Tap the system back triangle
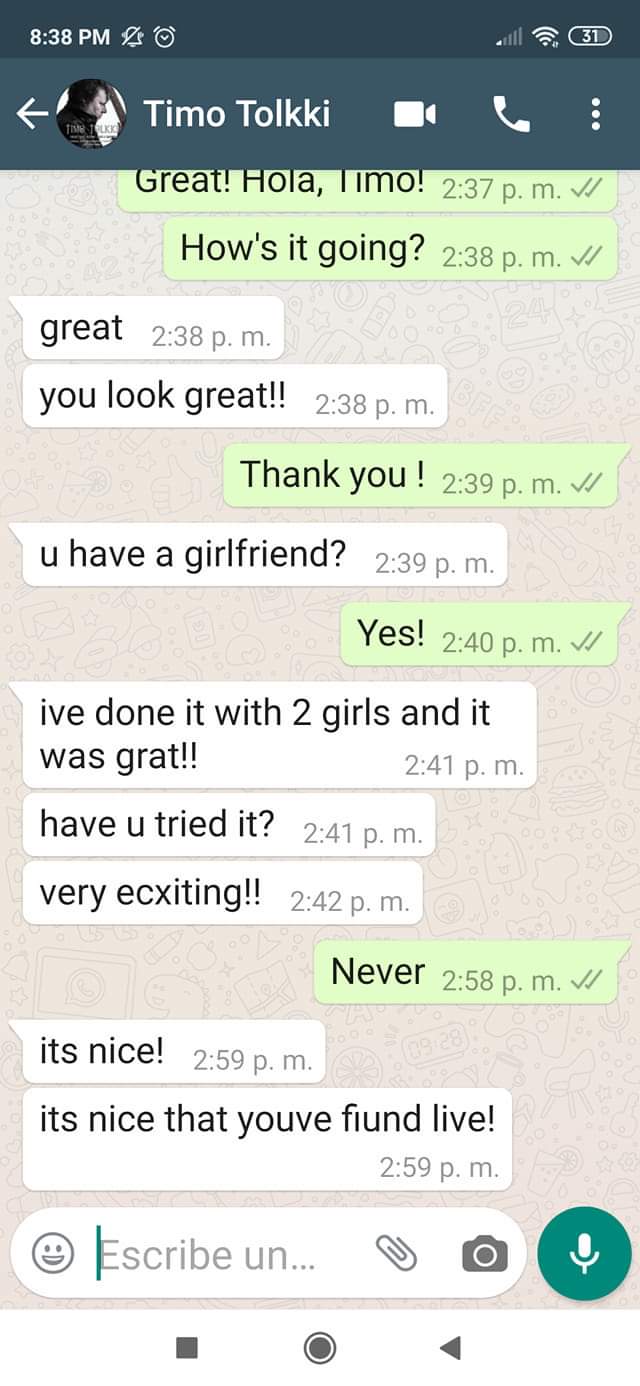 click(x=450, y=1348)
